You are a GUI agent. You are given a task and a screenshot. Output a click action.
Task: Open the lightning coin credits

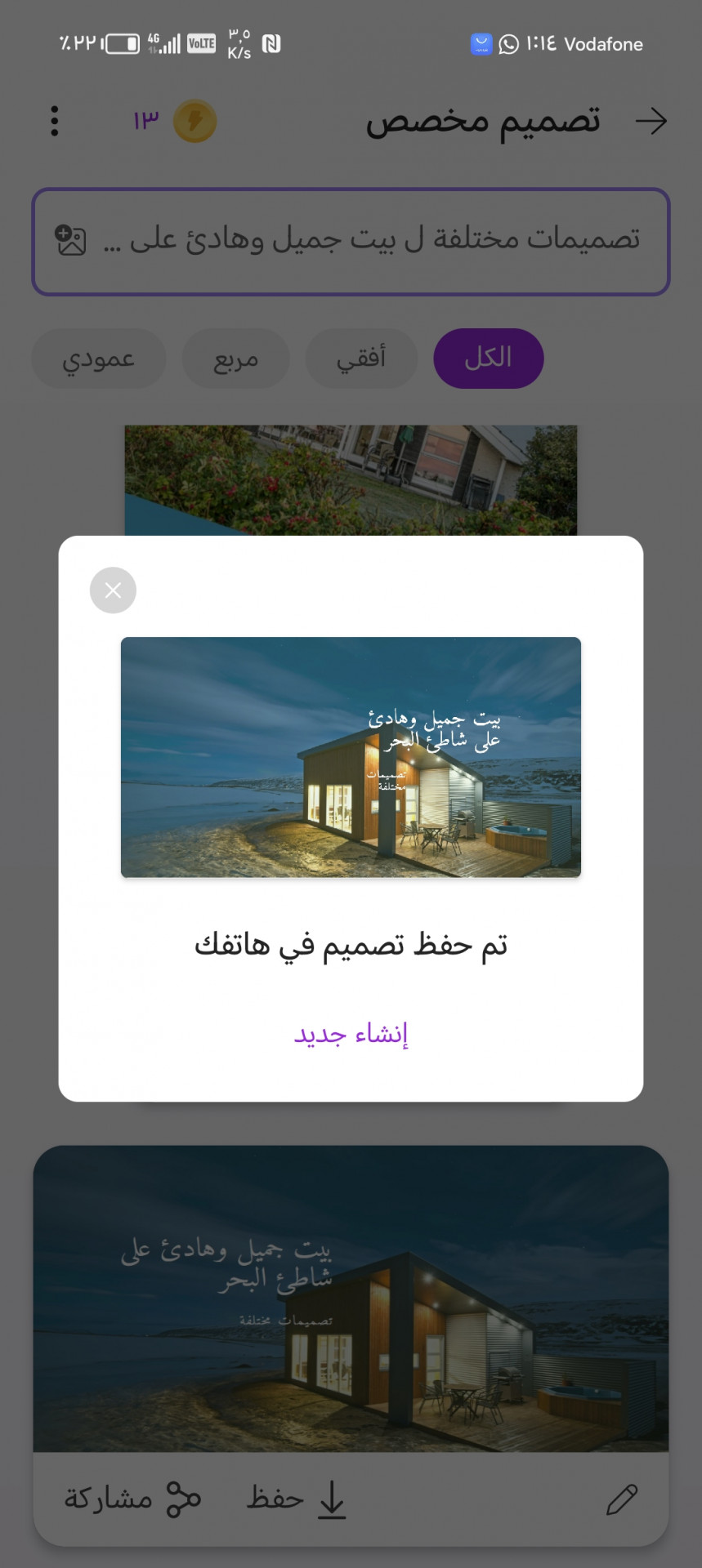coord(195,122)
